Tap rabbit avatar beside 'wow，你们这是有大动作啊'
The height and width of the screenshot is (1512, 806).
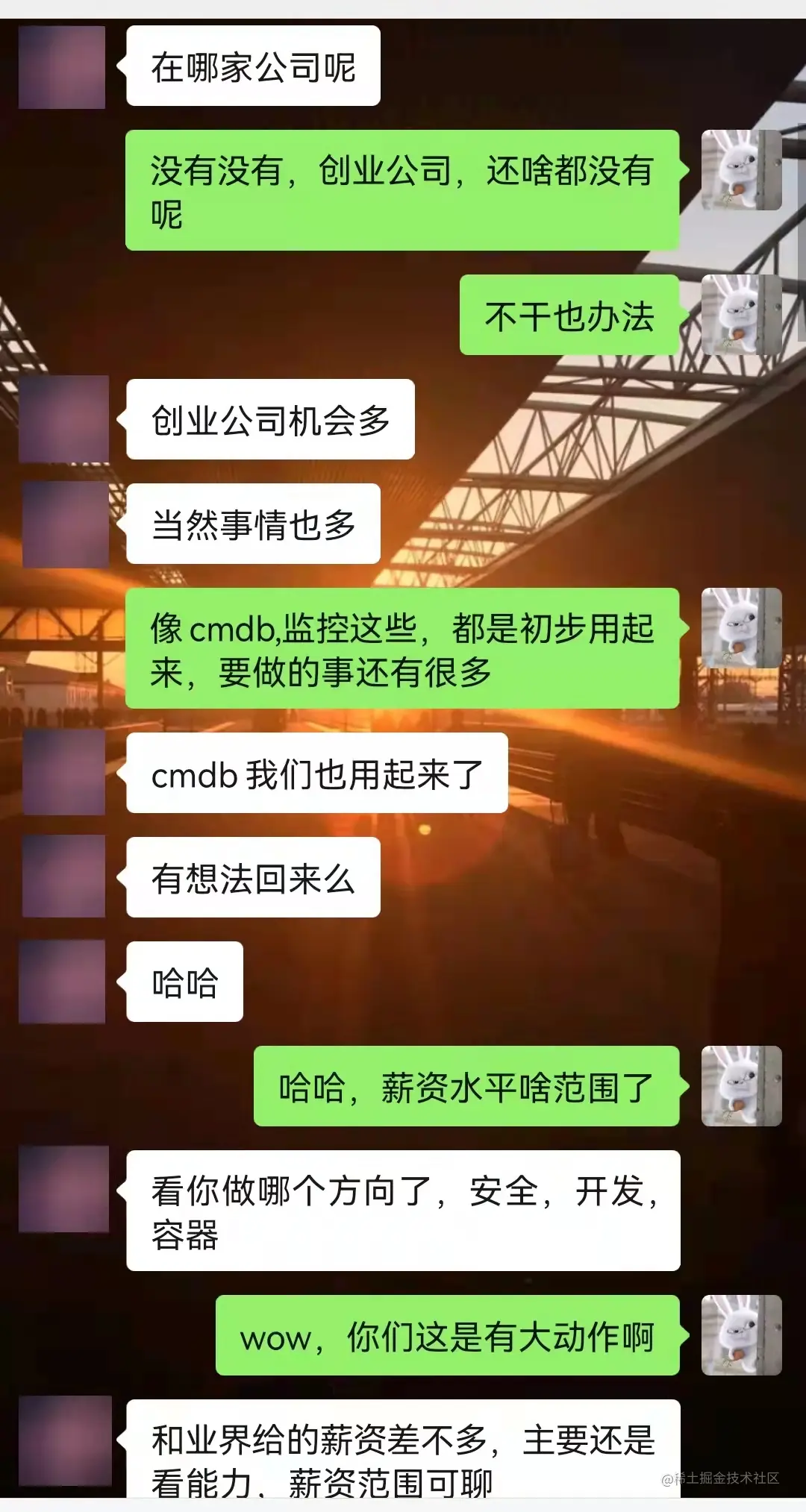click(741, 1335)
